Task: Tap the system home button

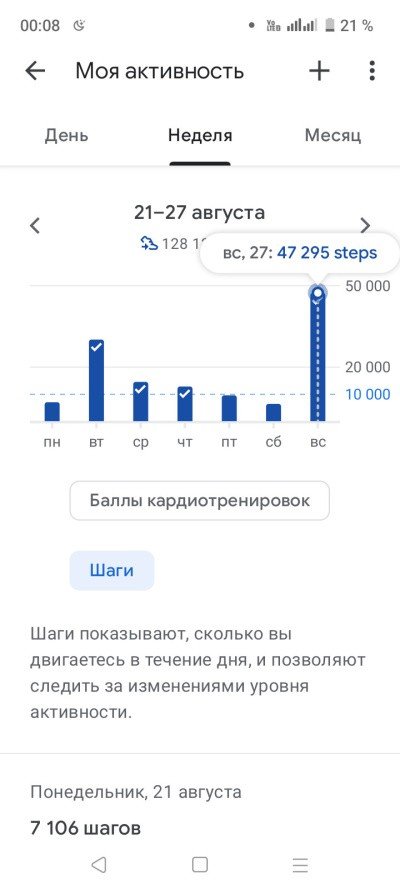Action: [199, 865]
